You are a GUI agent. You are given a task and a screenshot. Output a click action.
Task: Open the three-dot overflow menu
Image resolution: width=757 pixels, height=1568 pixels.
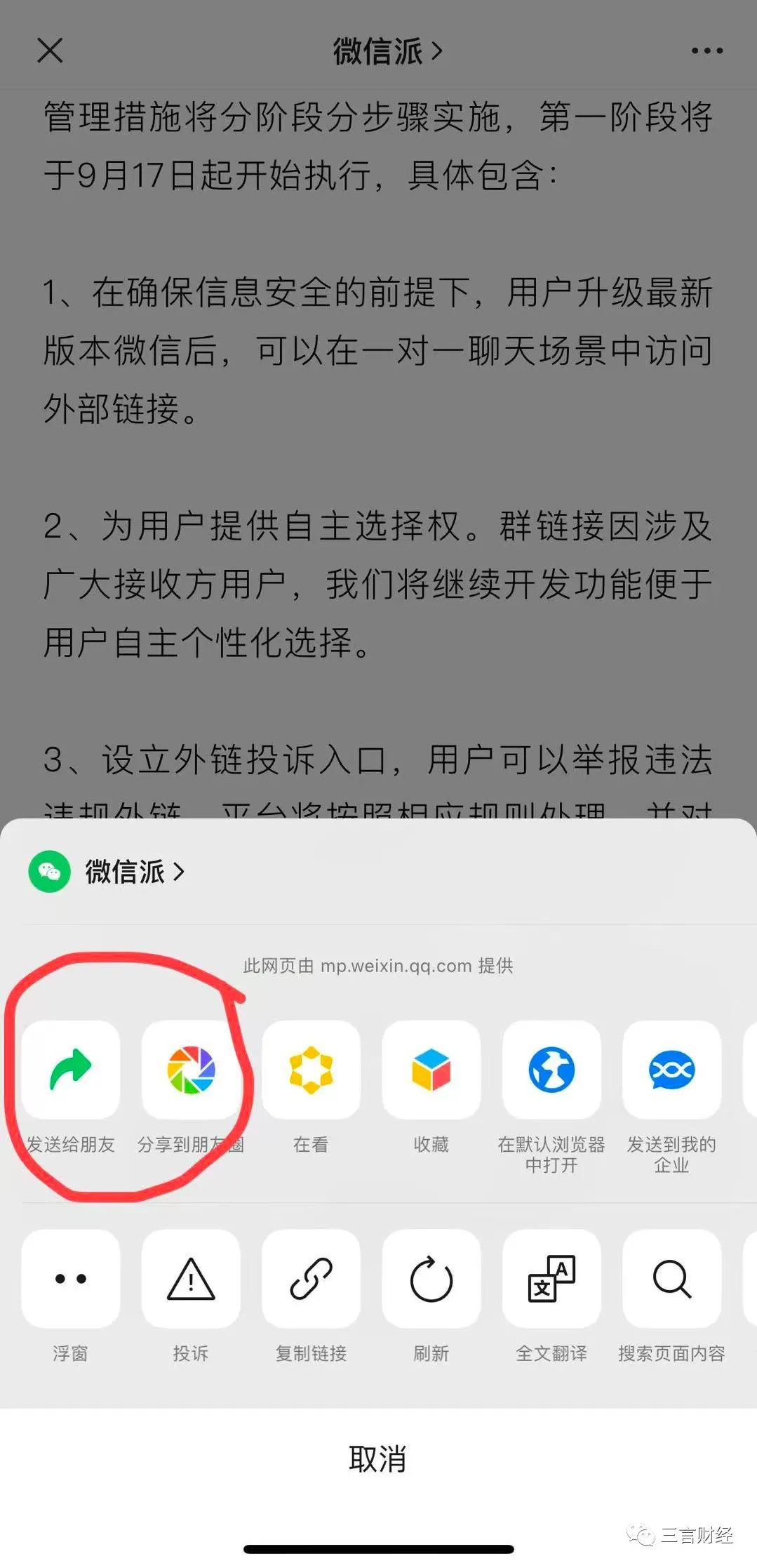tap(706, 51)
